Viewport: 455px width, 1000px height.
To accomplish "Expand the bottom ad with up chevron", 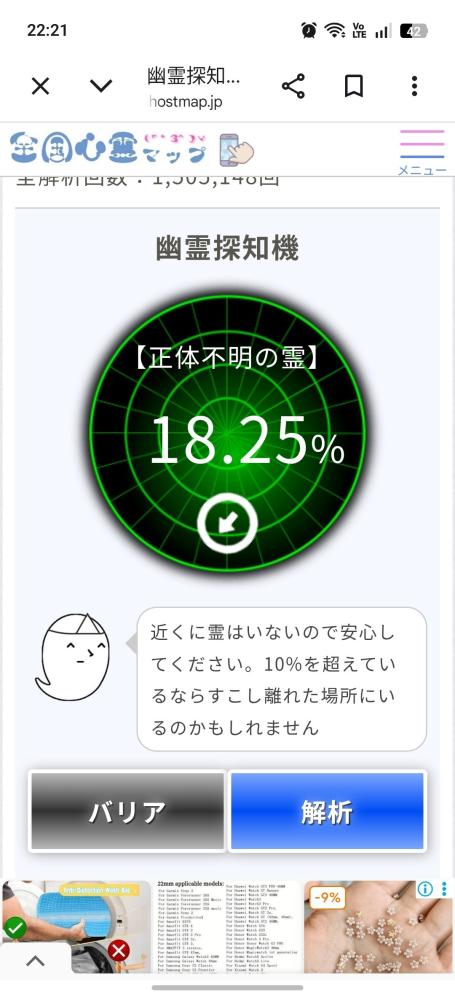I will [x=35, y=961].
